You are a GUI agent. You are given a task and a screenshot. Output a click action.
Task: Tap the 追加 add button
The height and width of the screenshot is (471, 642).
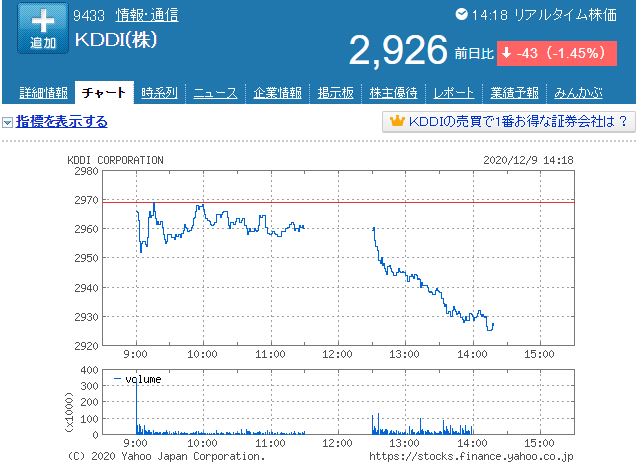[x=42, y=30]
